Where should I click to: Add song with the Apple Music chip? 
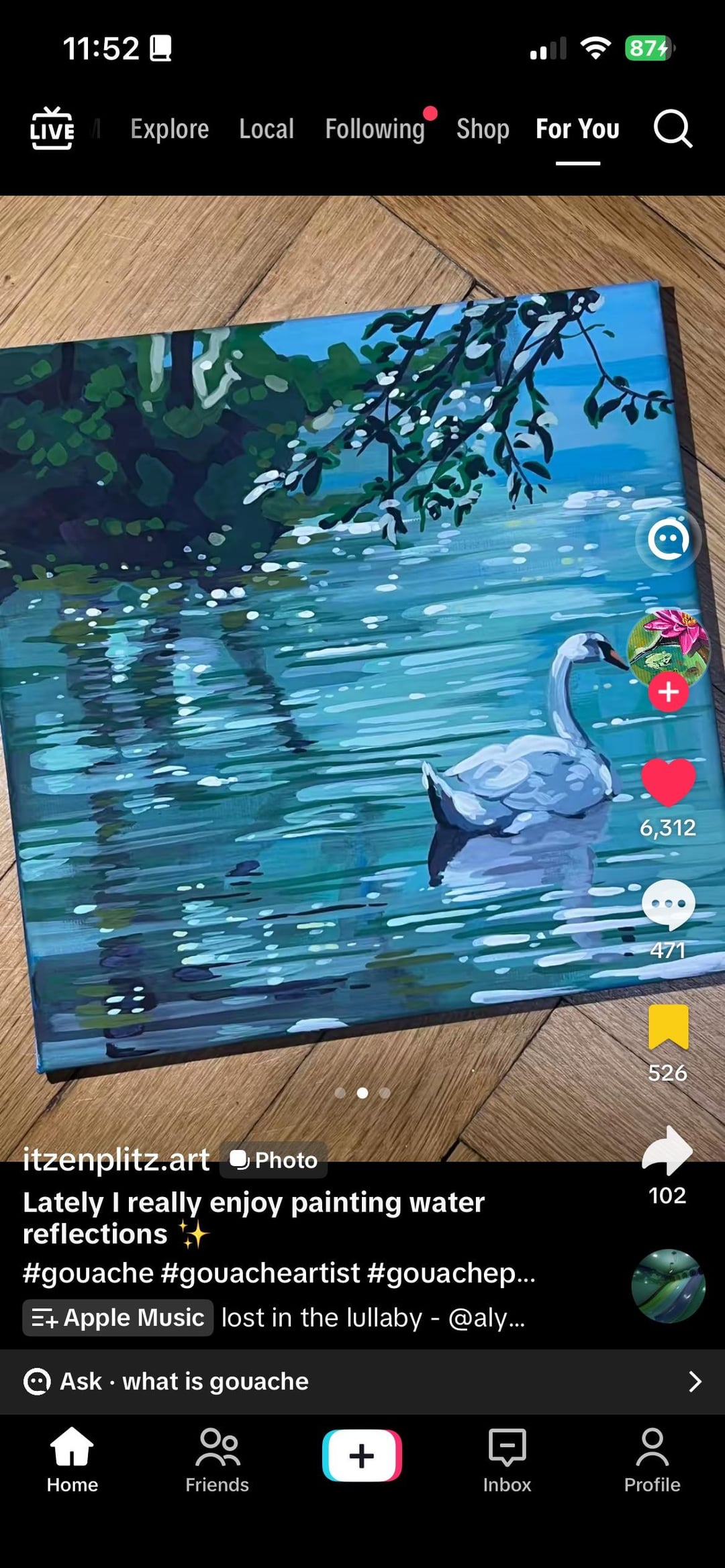click(118, 1318)
